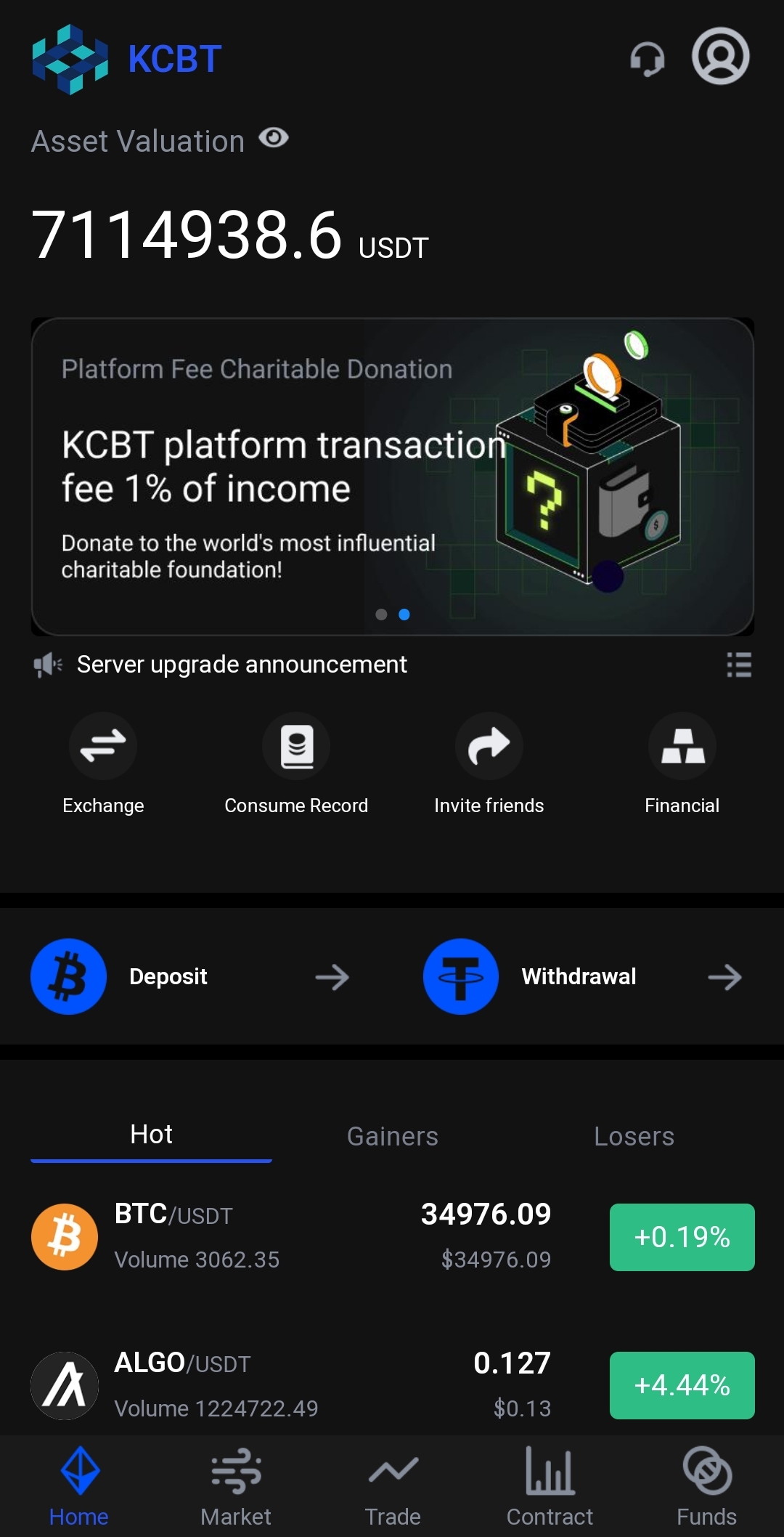This screenshot has width=784, height=1537.
Task: Open the user profile icon
Action: (x=720, y=57)
